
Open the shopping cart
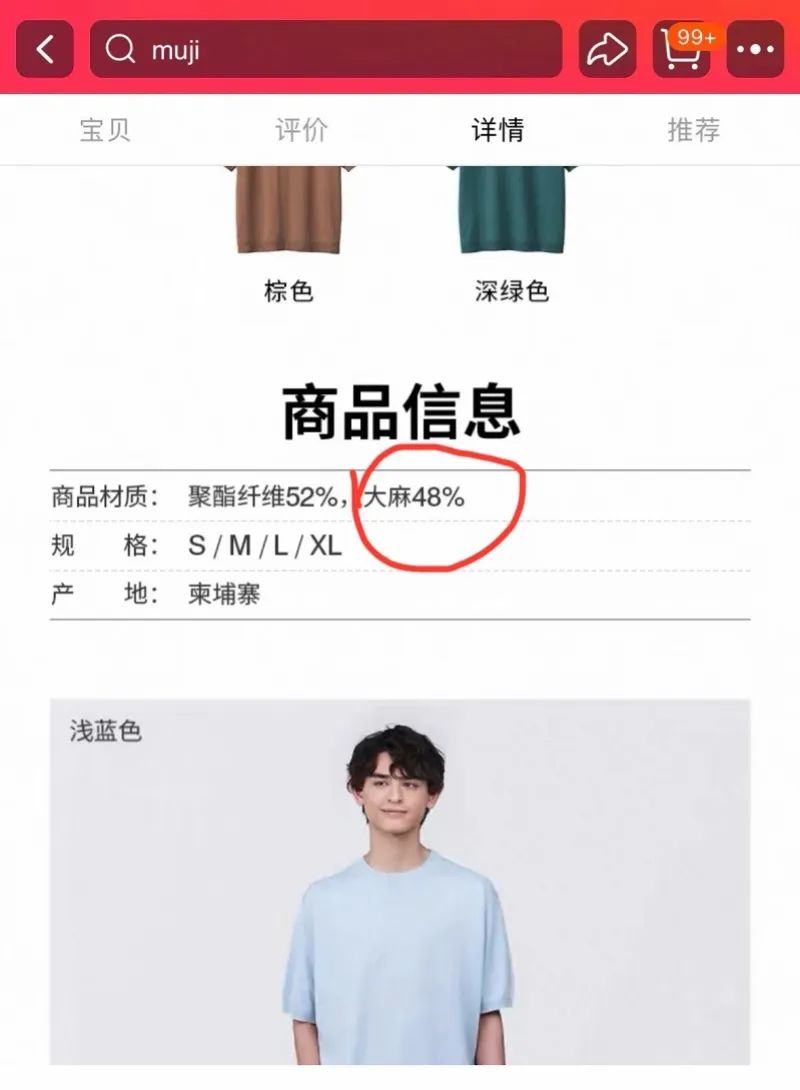point(681,49)
